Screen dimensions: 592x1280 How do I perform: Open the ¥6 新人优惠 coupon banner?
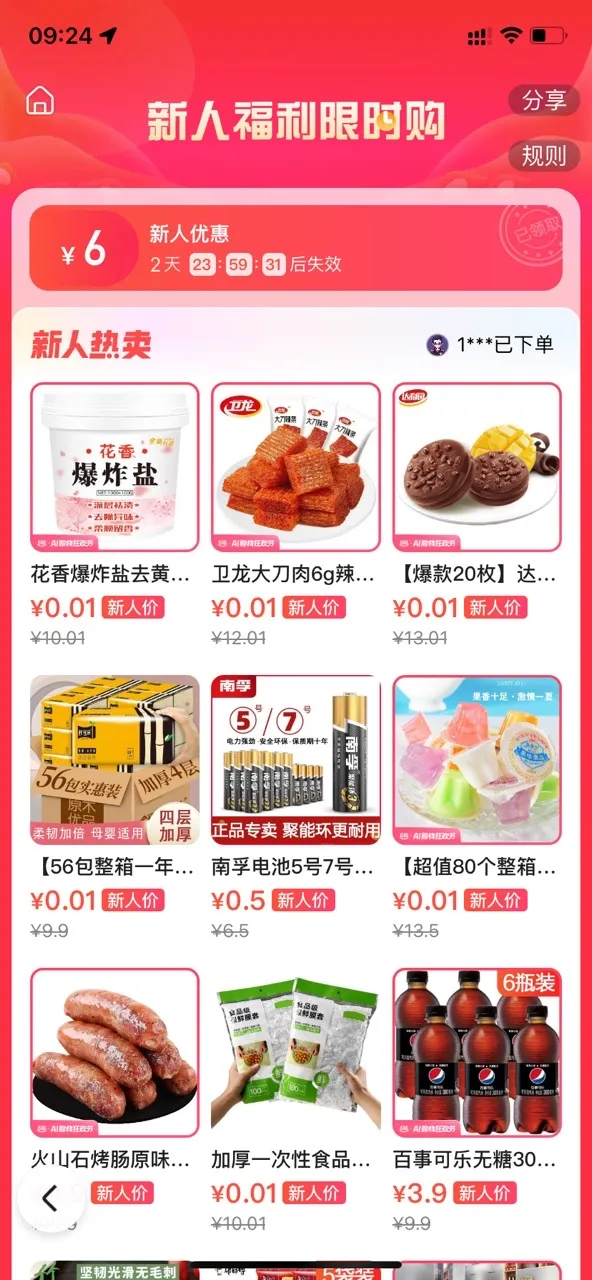pyautogui.click(x=296, y=249)
